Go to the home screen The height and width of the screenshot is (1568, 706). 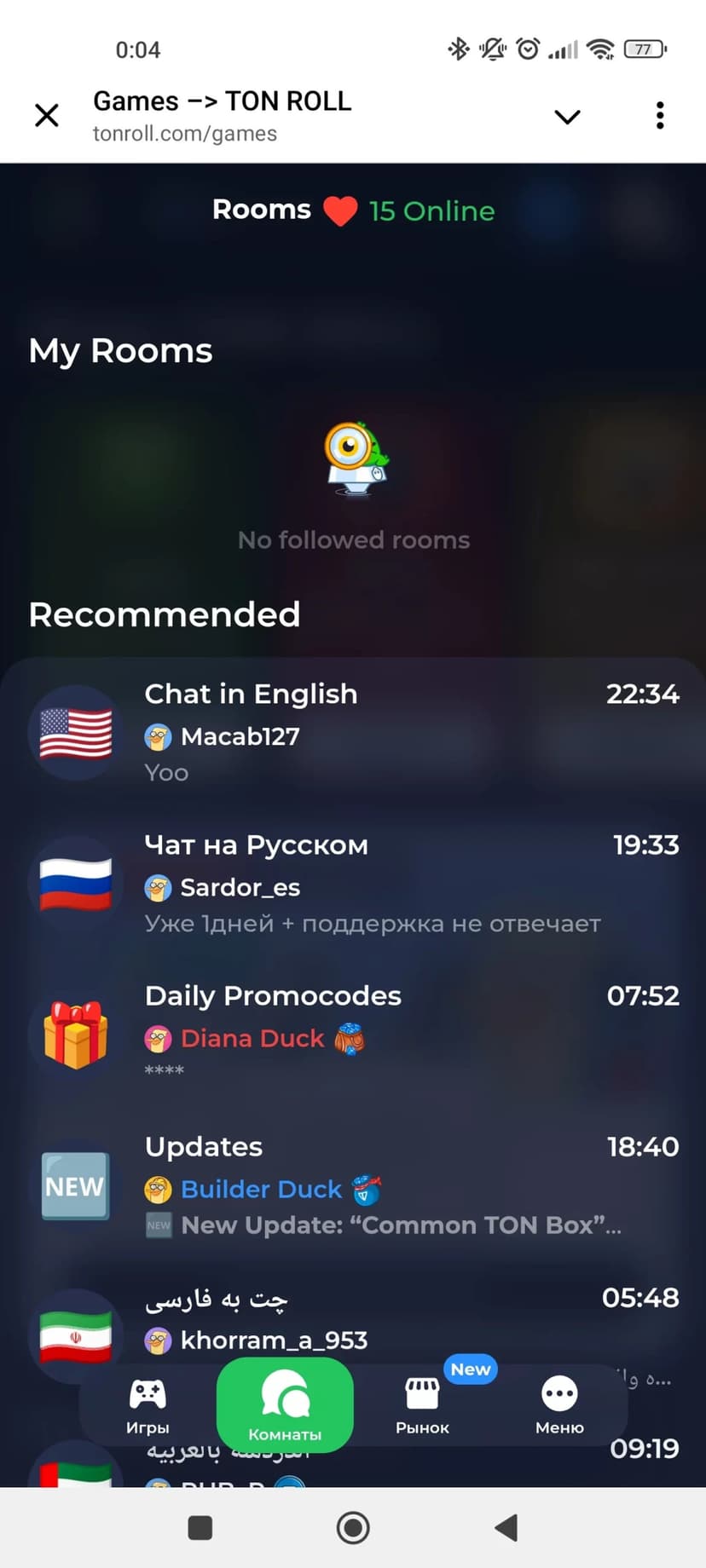tap(353, 1528)
